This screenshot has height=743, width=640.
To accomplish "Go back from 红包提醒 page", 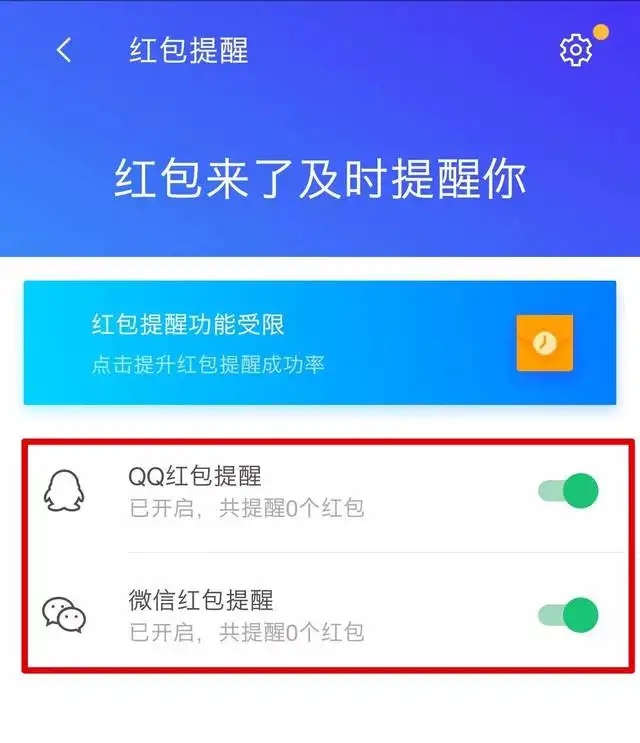I will coord(64,50).
